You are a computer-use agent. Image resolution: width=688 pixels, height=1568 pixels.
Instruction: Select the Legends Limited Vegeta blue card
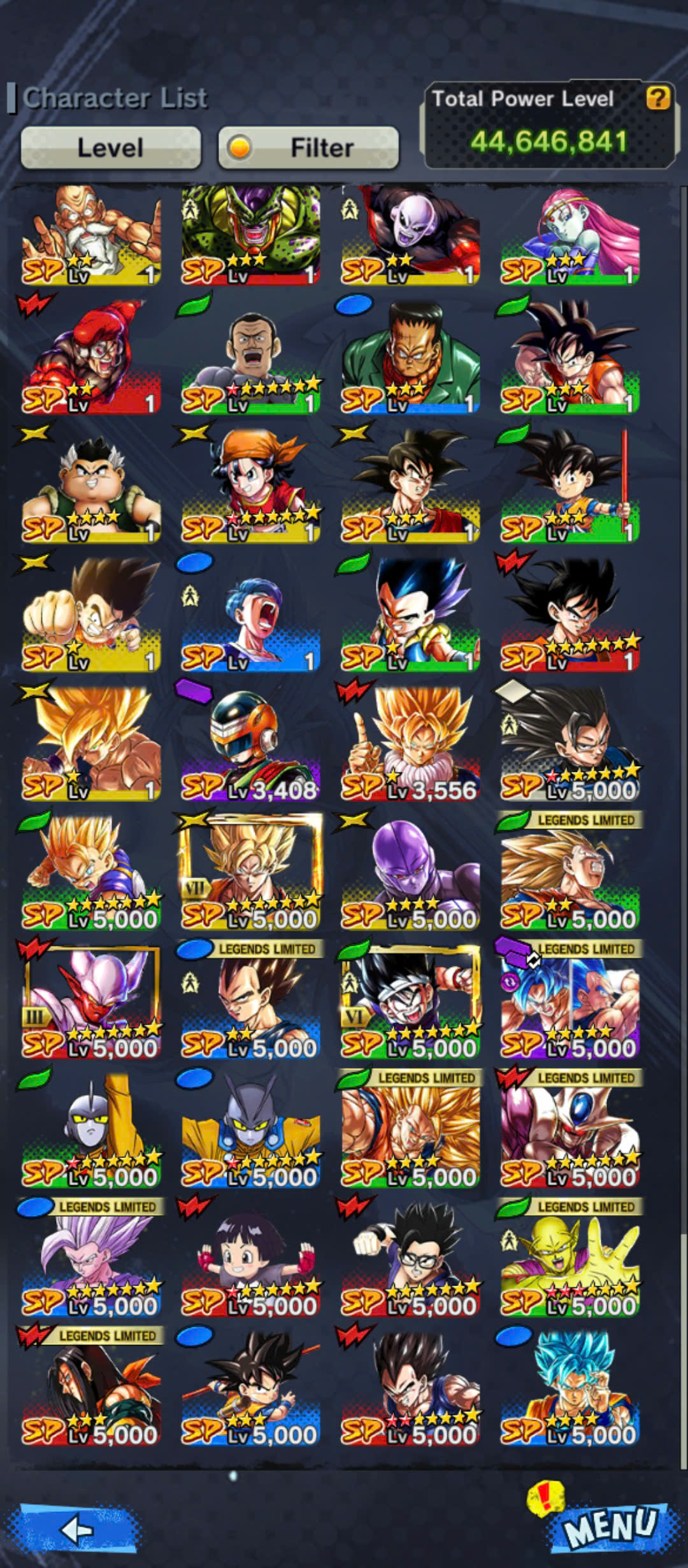point(250,1002)
